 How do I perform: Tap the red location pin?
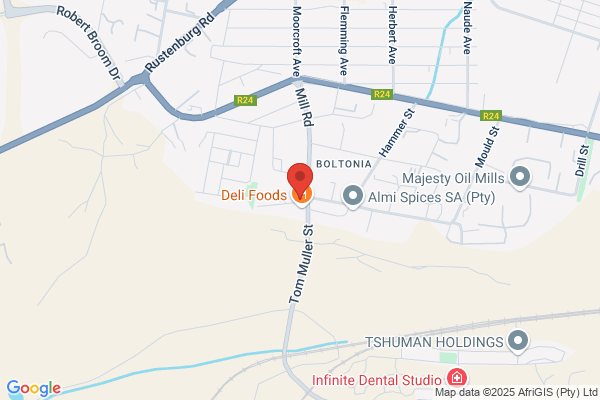click(300, 180)
